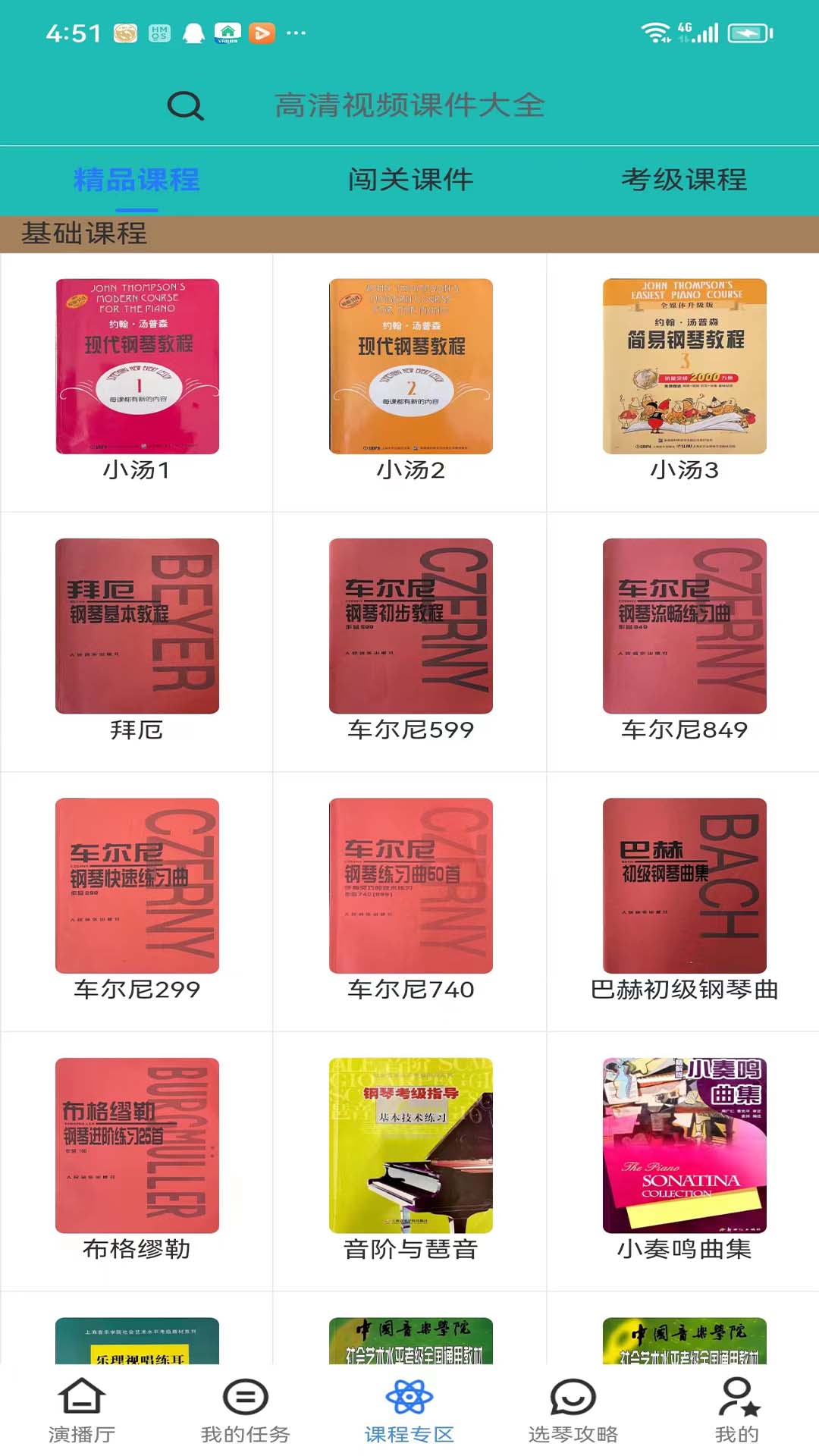Open the 车尔尼299 course
This screenshot has width=819, height=1456.
pos(137,886)
